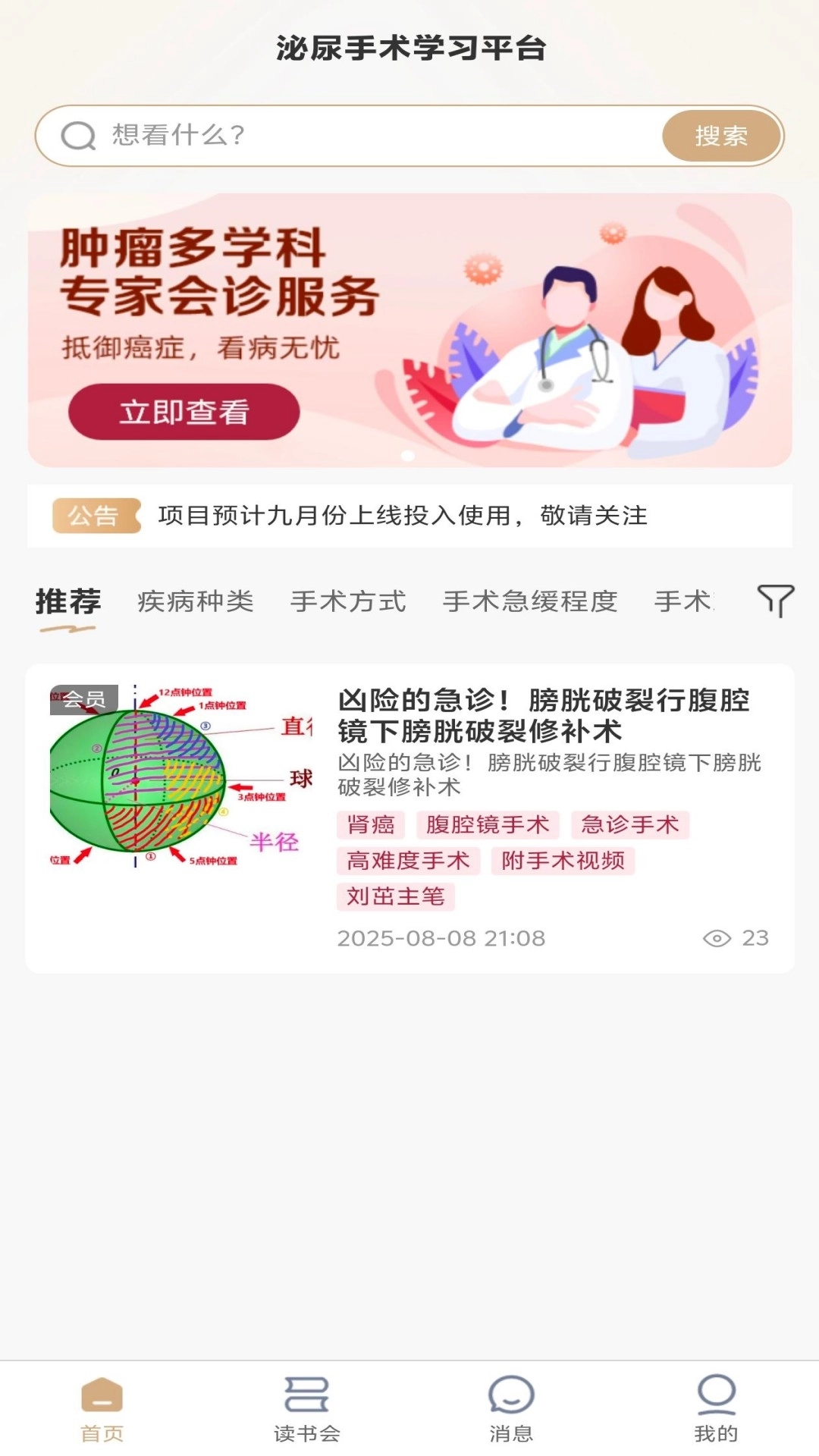Click the 公告 announcement badge icon

tap(96, 516)
